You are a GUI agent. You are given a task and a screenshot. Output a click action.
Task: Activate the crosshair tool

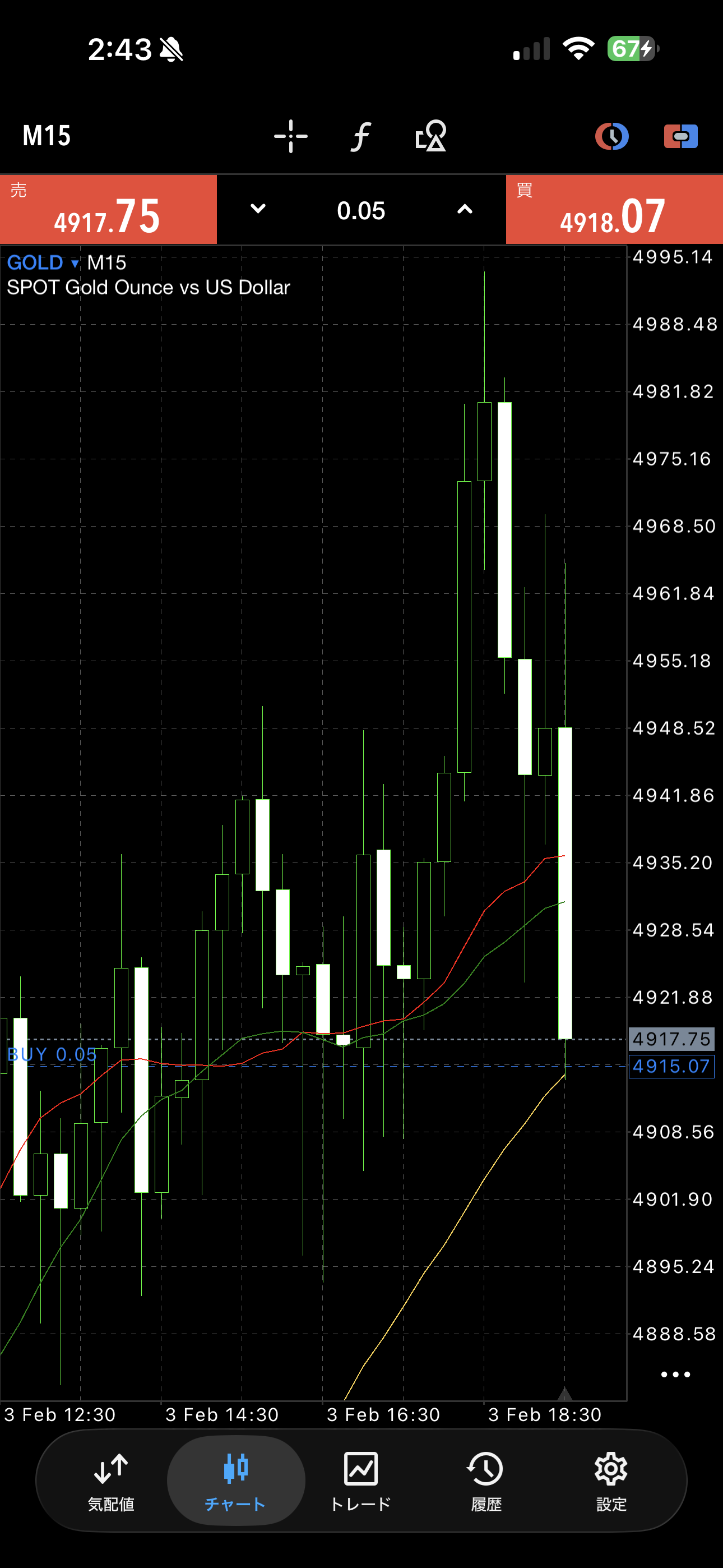[291, 136]
